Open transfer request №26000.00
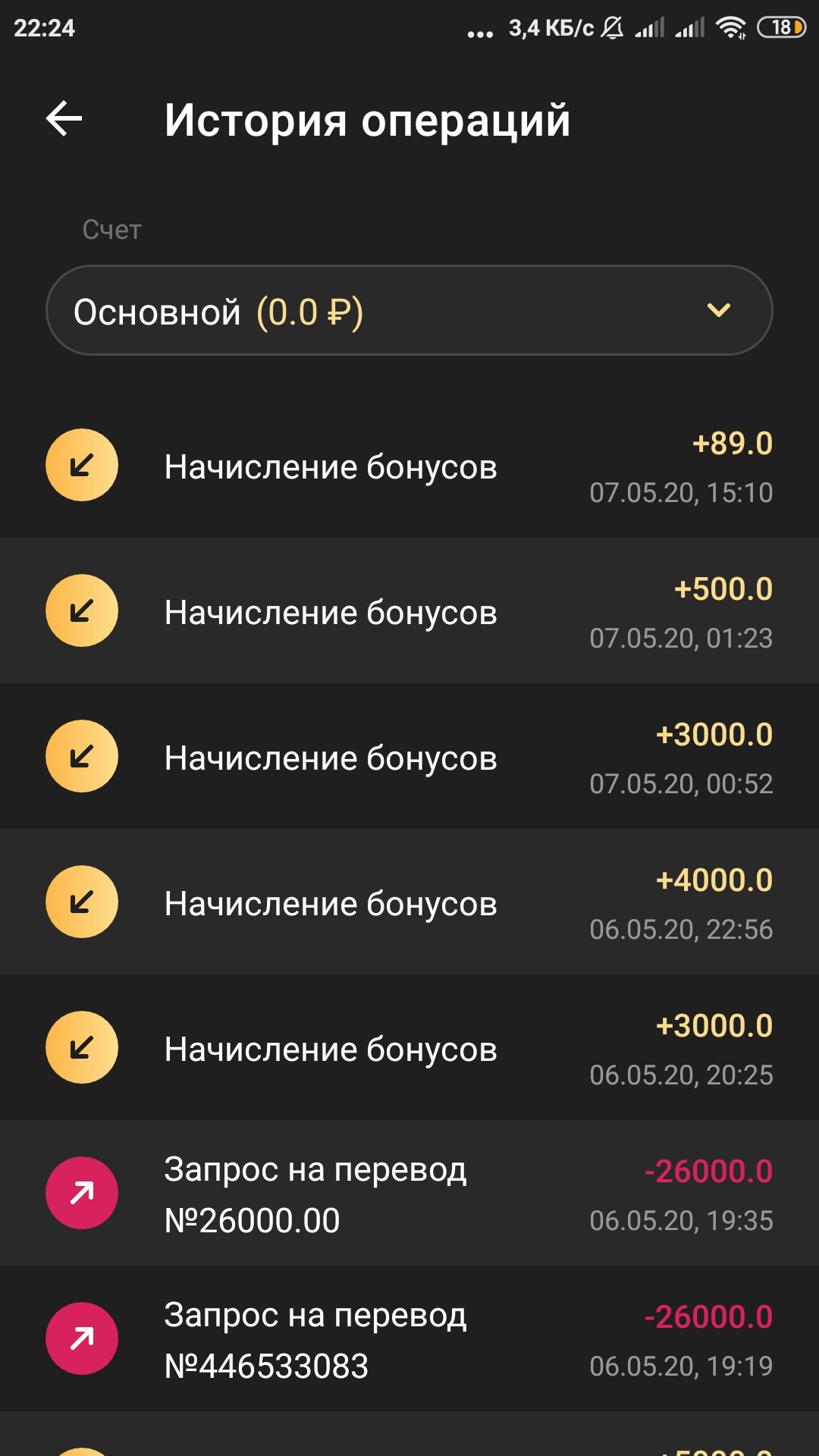 point(409,1194)
